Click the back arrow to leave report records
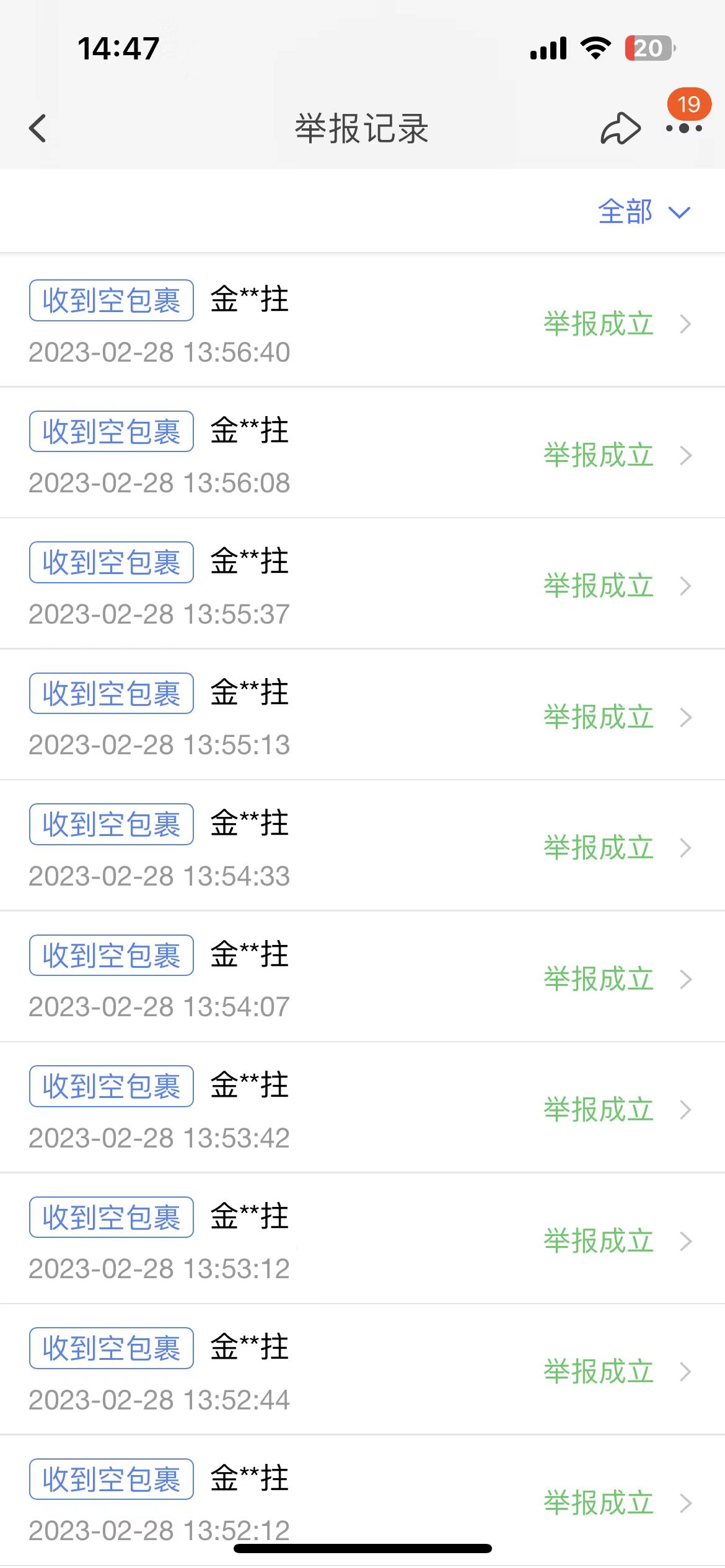 tap(37, 128)
